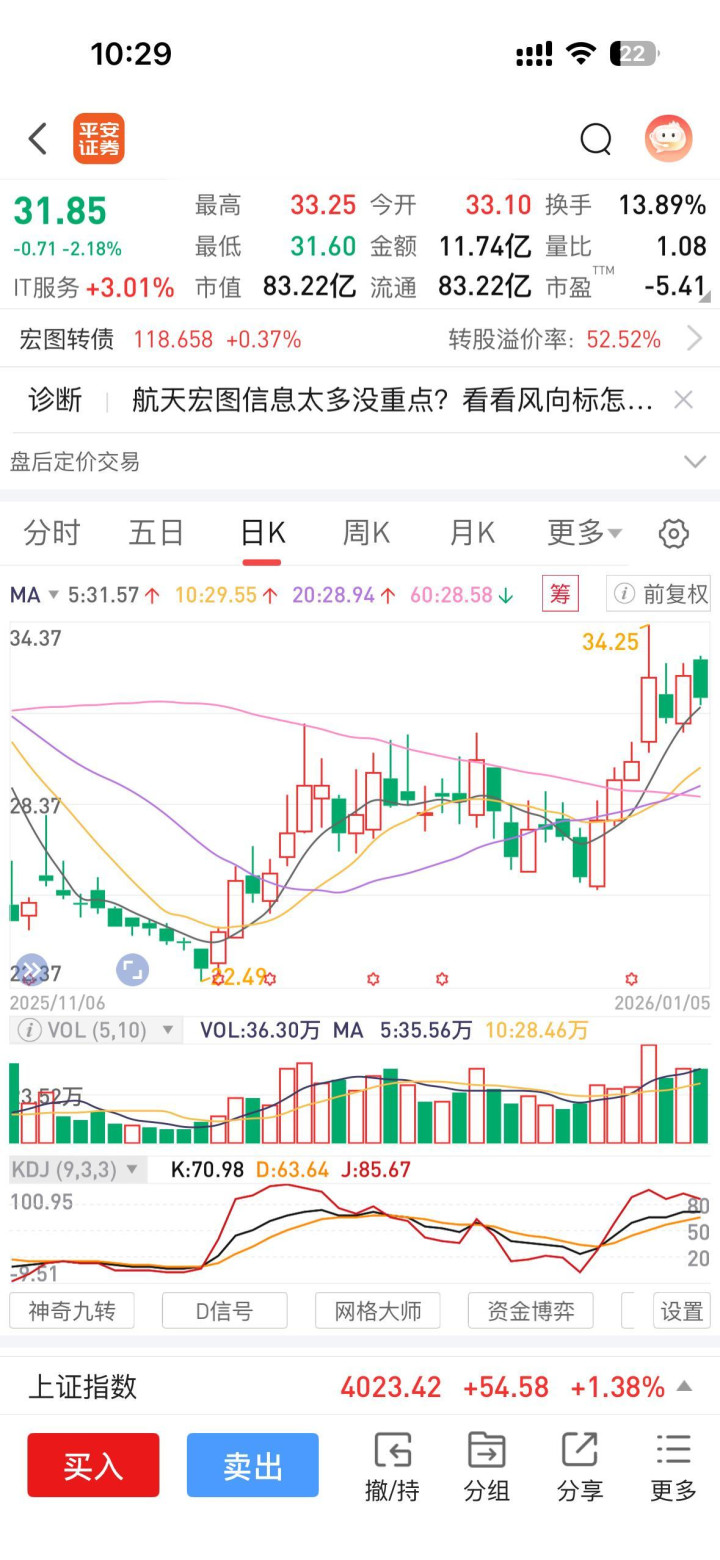The height and width of the screenshot is (1560, 720).
Task: Select the 周K chart tab
Action: pyautogui.click(x=366, y=533)
